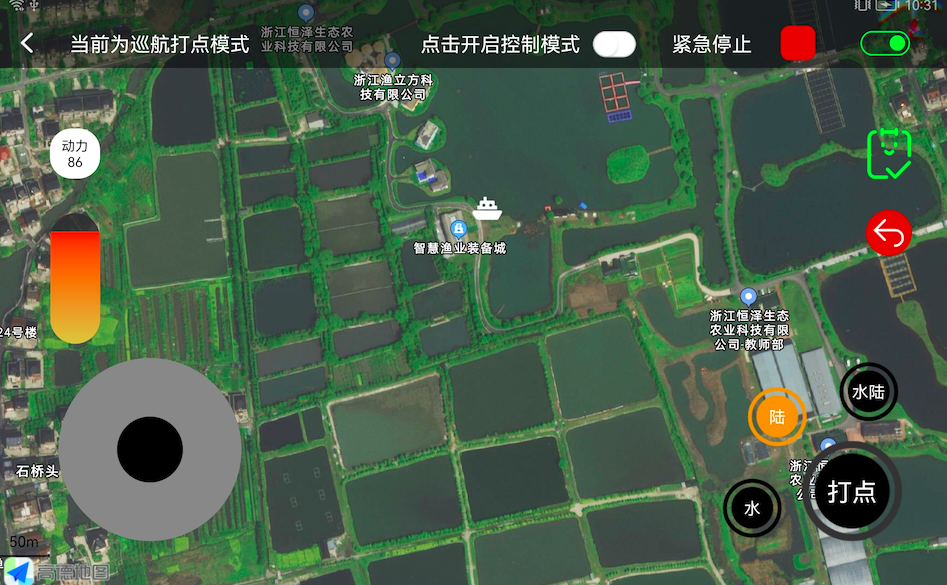
Task: Tap the 打点 waypoint marking button
Action: [x=852, y=491]
